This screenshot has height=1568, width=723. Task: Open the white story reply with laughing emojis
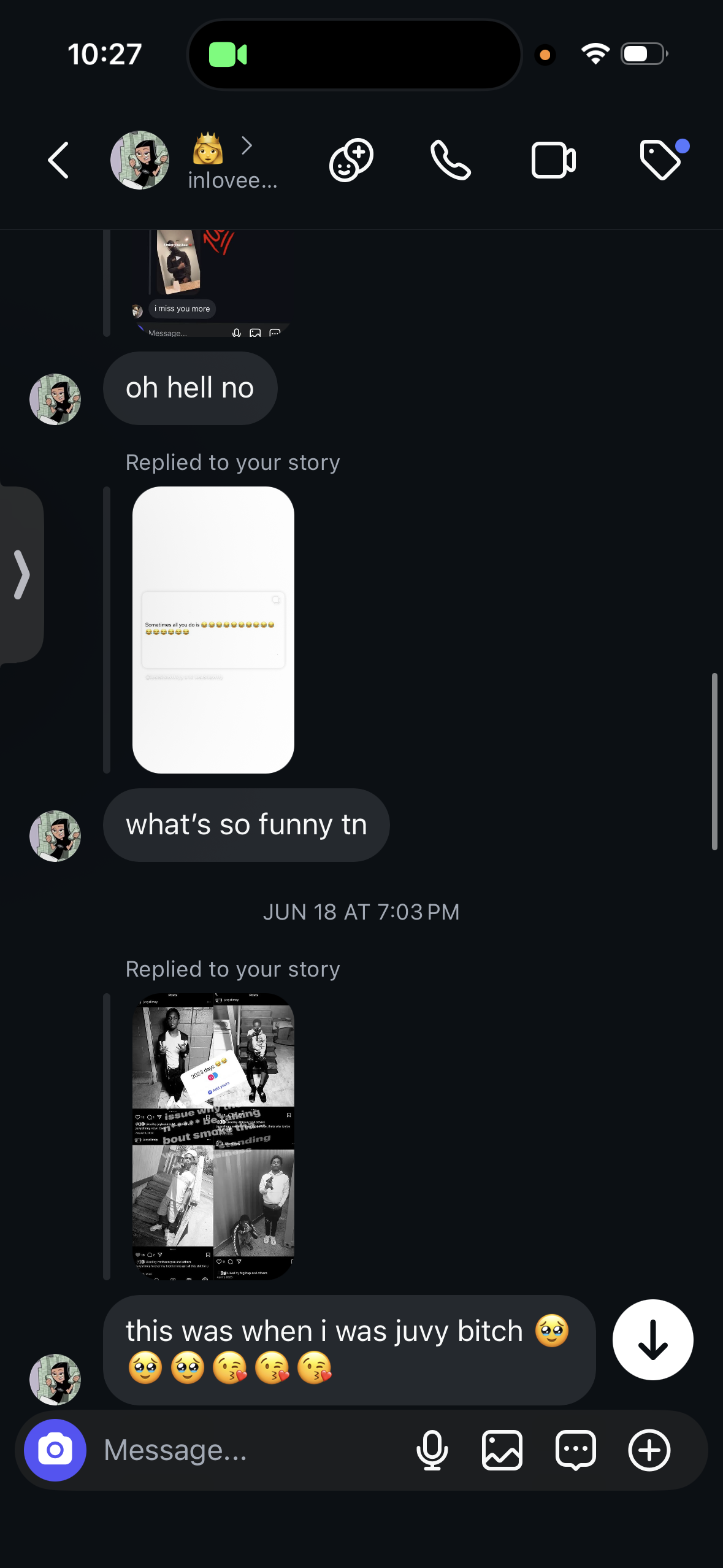click(213, 629)
